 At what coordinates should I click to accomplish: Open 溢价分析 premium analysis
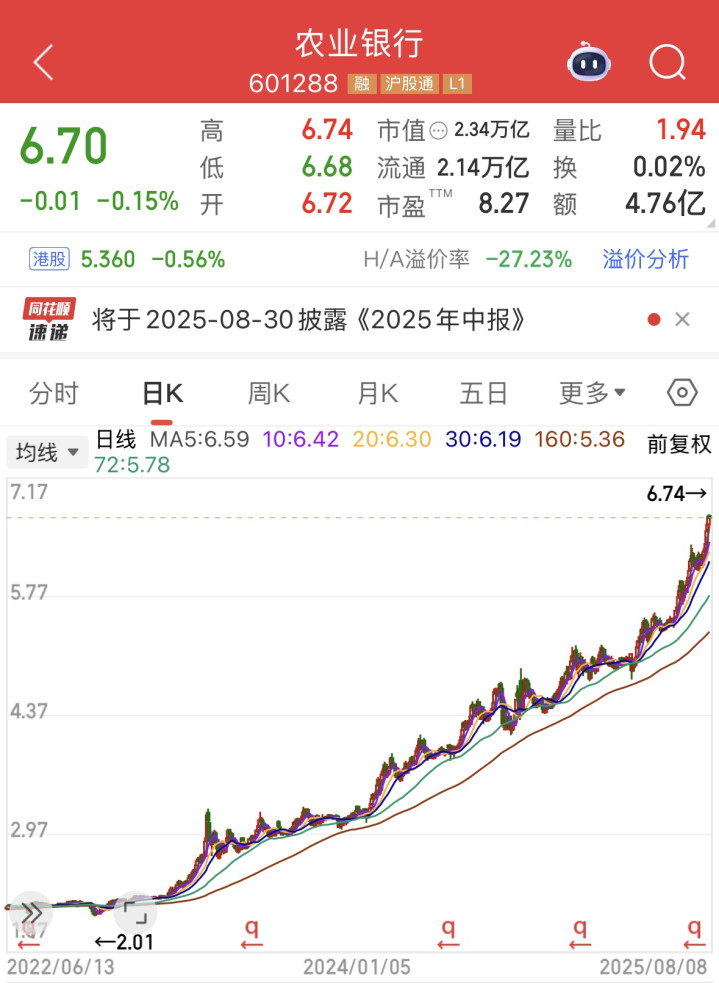(645, 259)
